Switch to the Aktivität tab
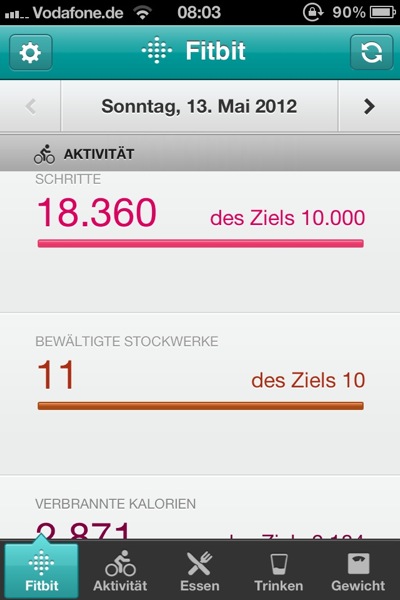 coord(120,571)
